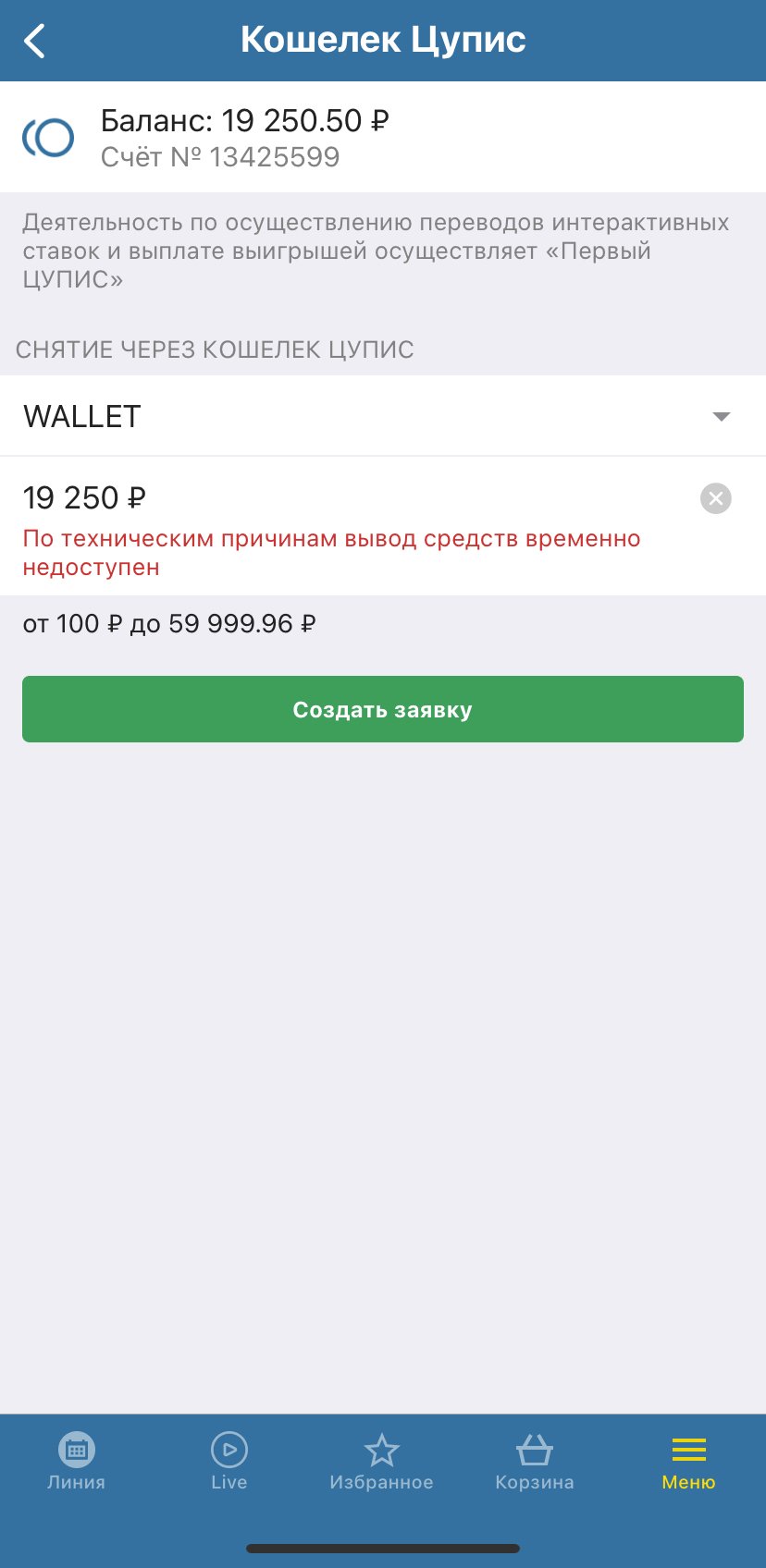Select the Меню tab
This screenshot has width=766, height=1568.
click(x=688, y=1461)
